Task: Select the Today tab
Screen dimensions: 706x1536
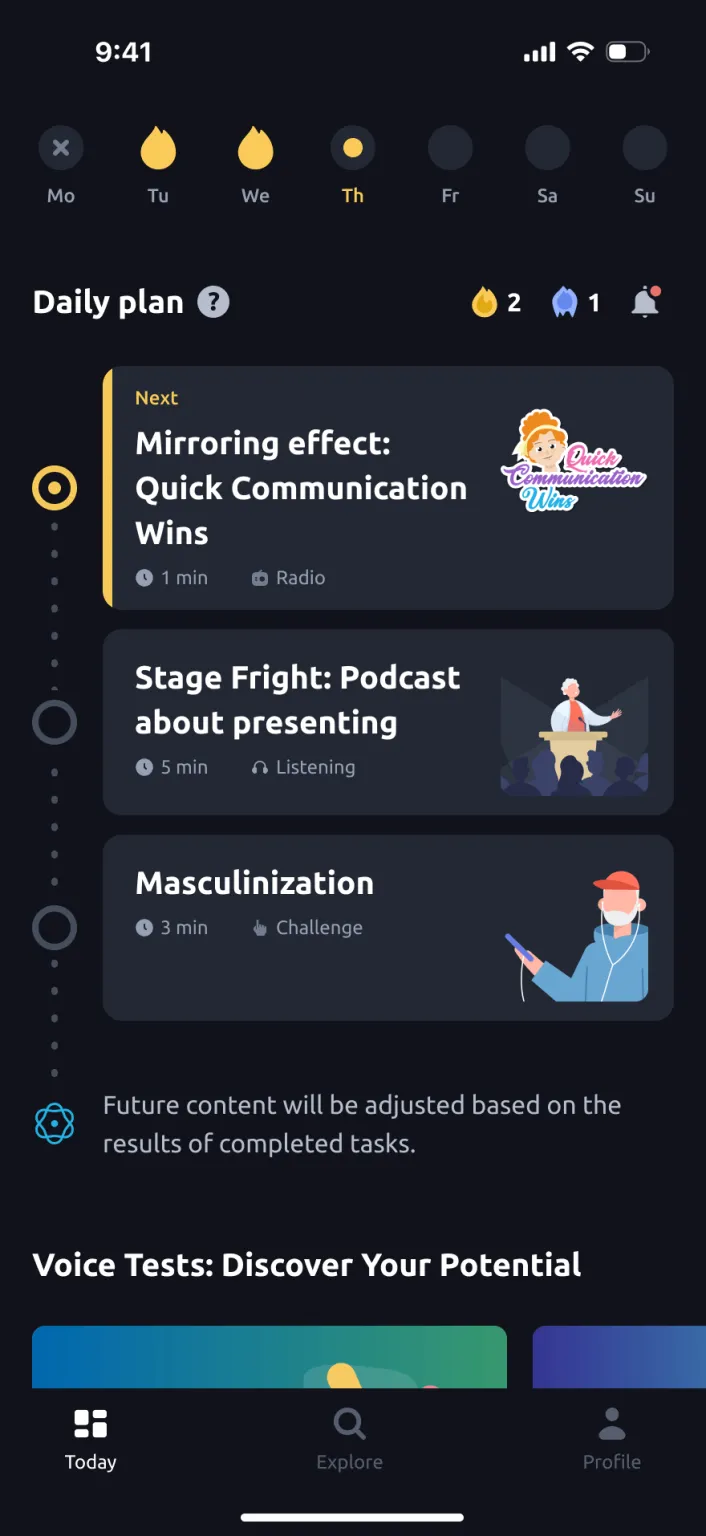Action: click(91, 1438)
